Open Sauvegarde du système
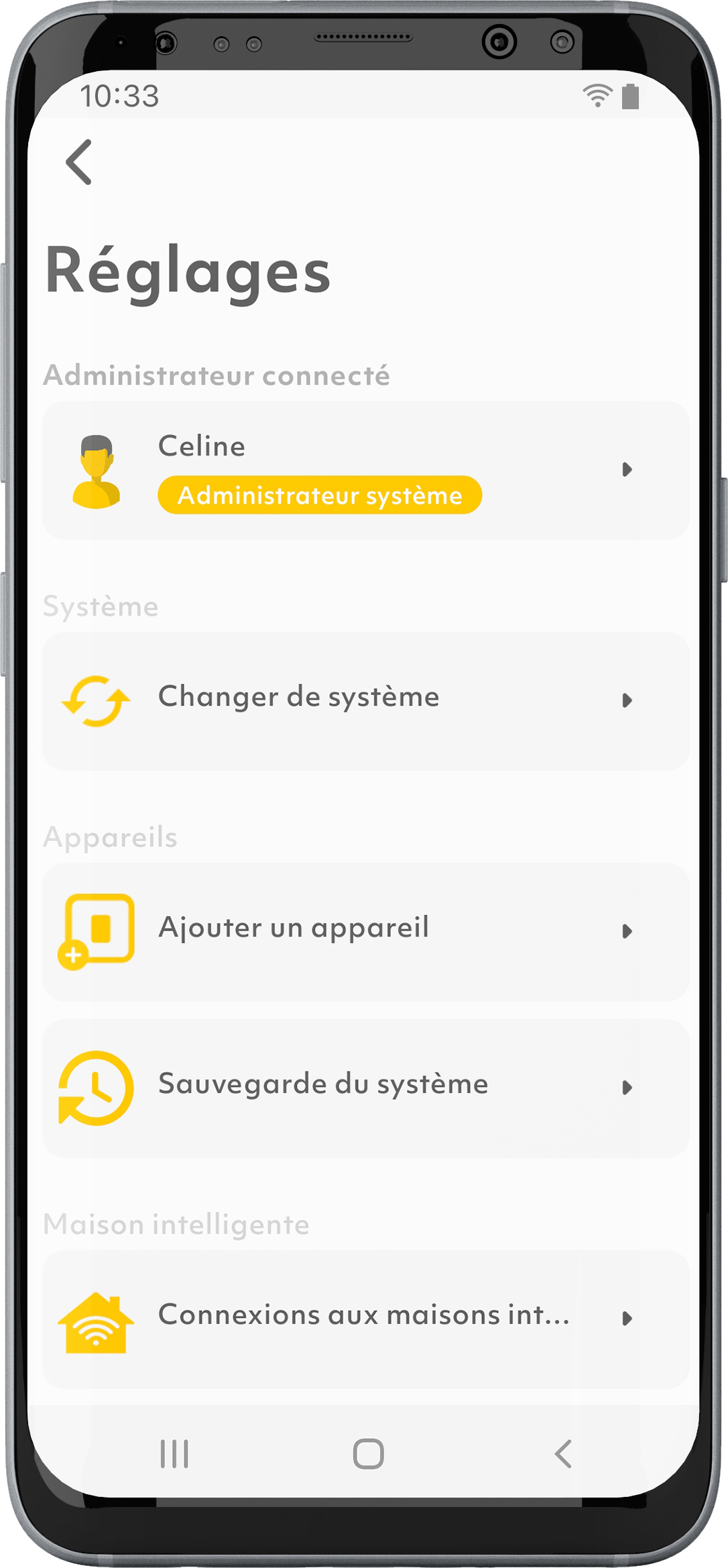The height and width of the screenshot is (1568, 728). (x=365, y=1088)
